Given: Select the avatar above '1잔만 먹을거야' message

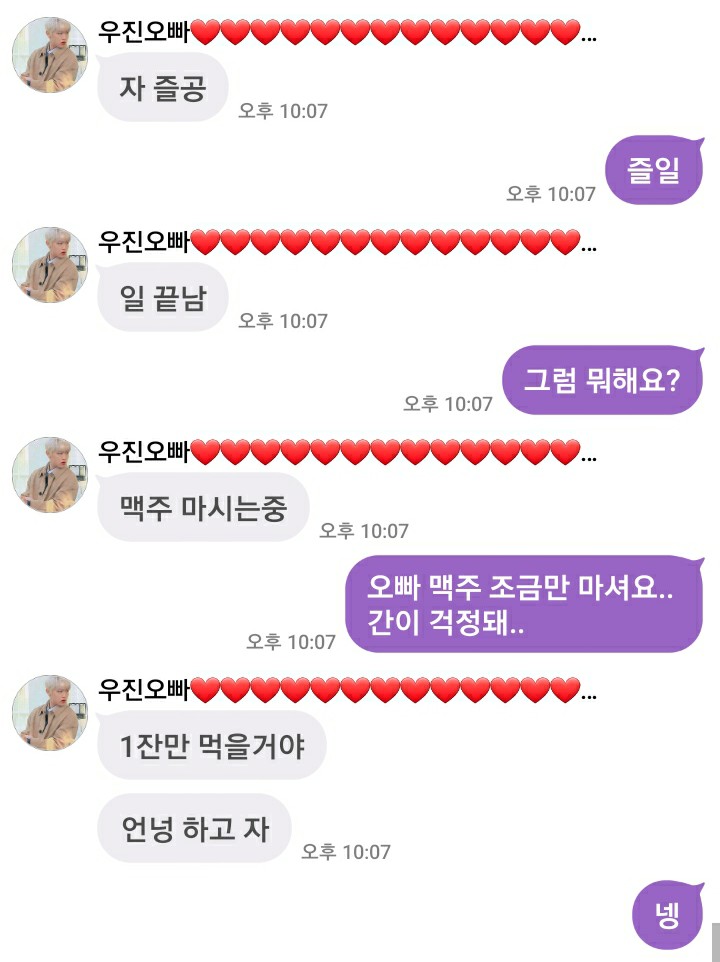Looking at the screenshot, I should click(49, 712).
